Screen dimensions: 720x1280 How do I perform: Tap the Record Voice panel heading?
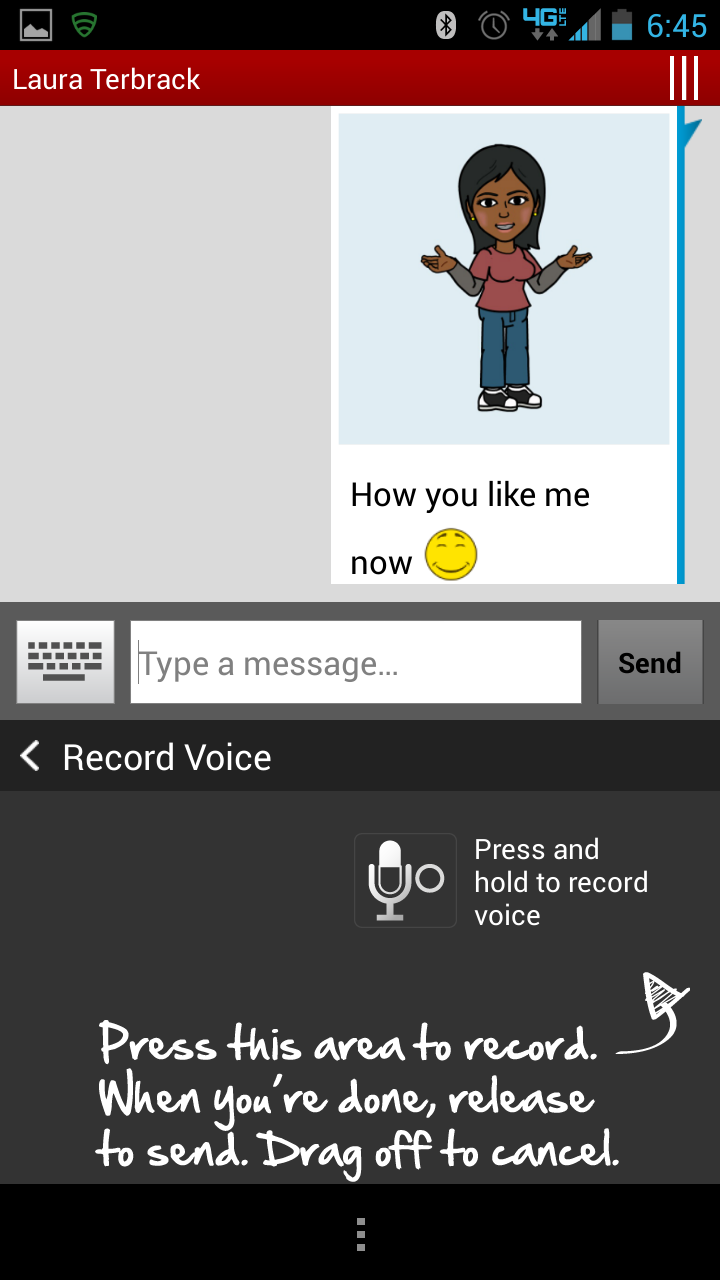click(x=166, y=757)
